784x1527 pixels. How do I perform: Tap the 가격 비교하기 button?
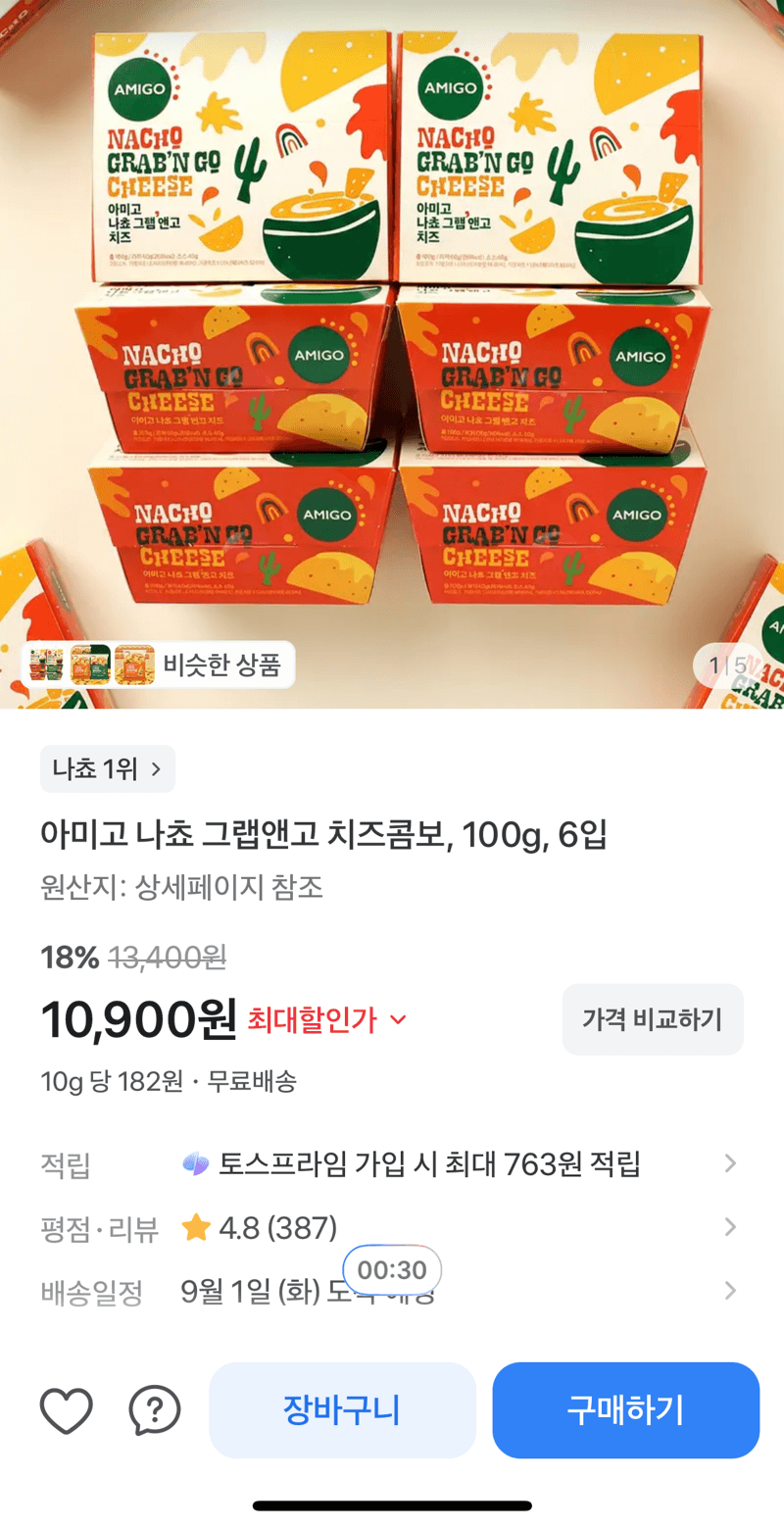(653, 1019)
